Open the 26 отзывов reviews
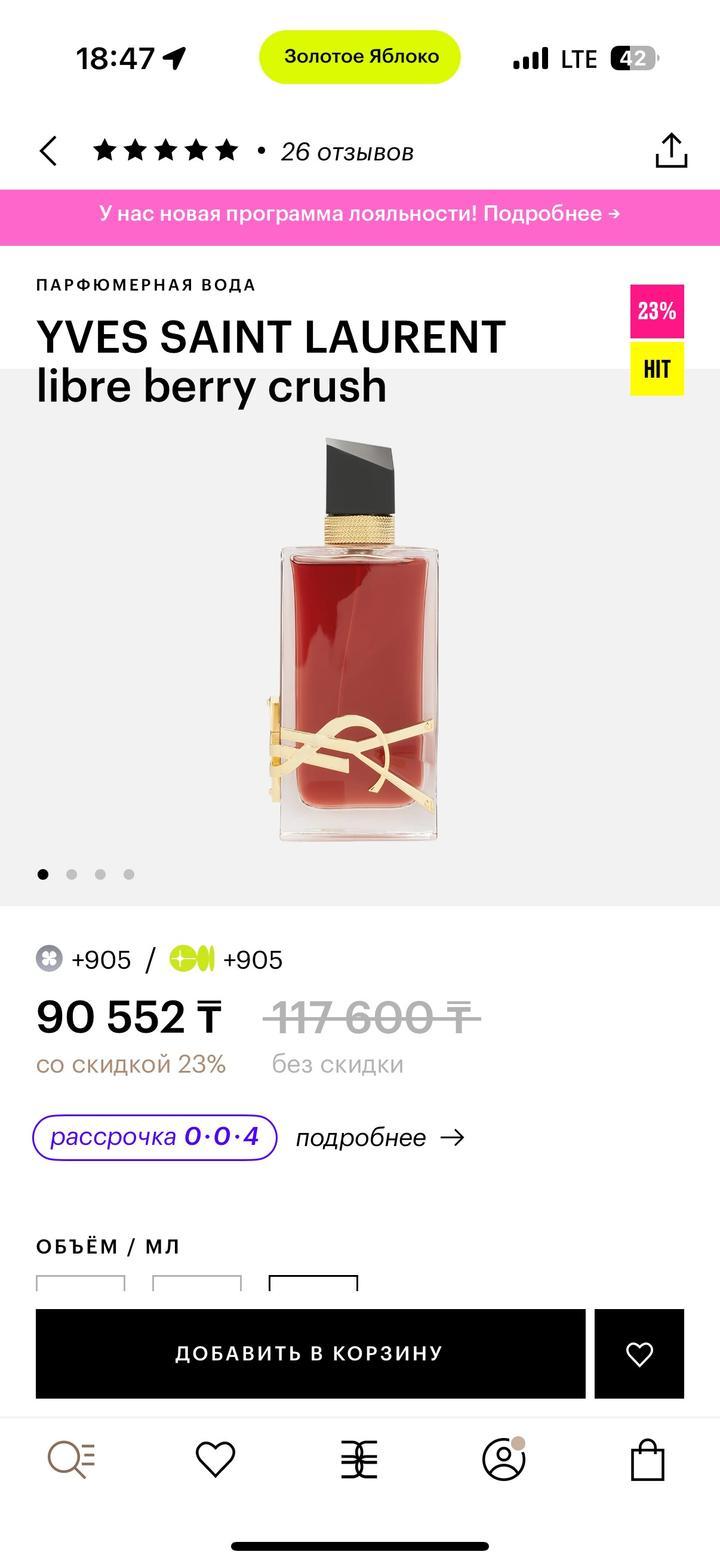Image resolution: width=720 pixels, height=1565 pixels. (x=346, y=152)
